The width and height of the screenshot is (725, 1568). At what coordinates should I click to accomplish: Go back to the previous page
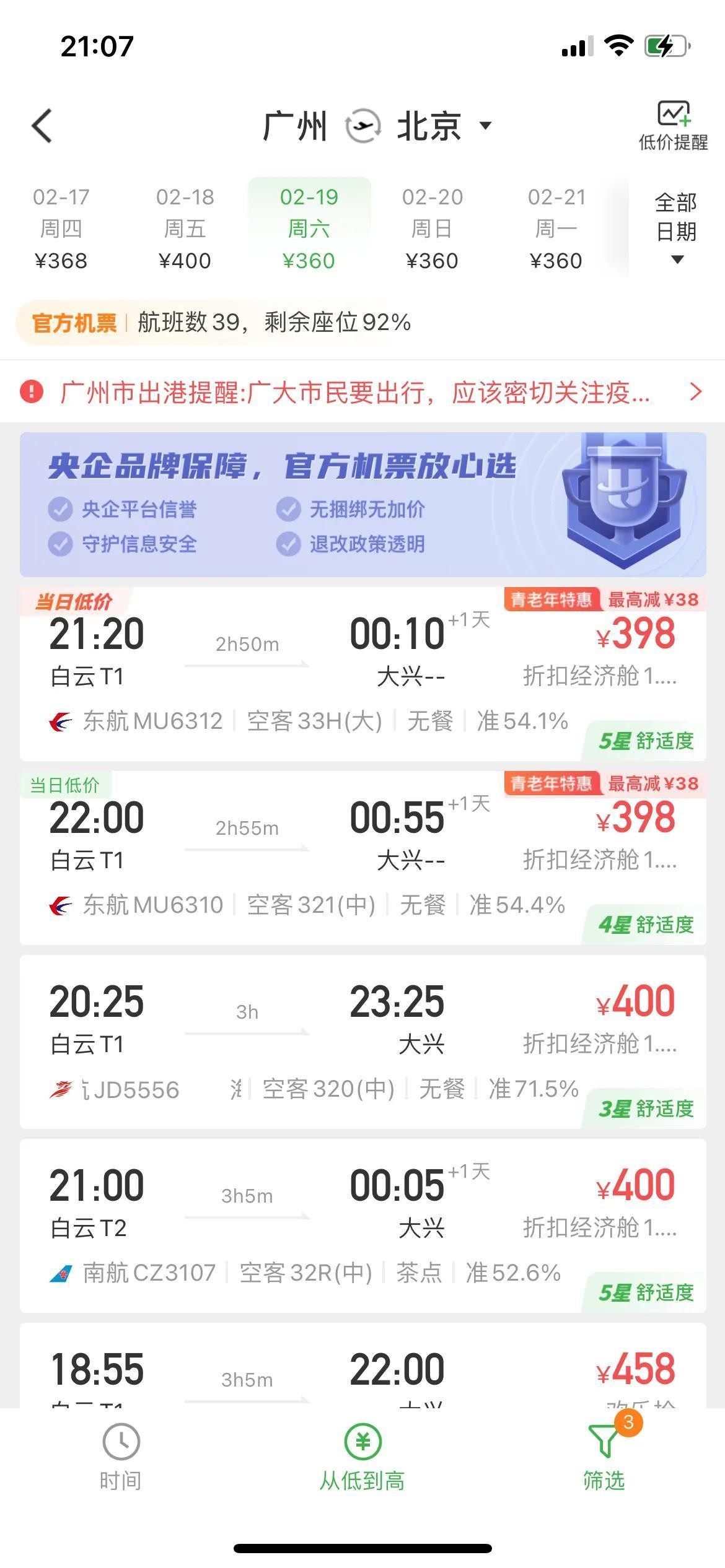[x=42, y=126]
